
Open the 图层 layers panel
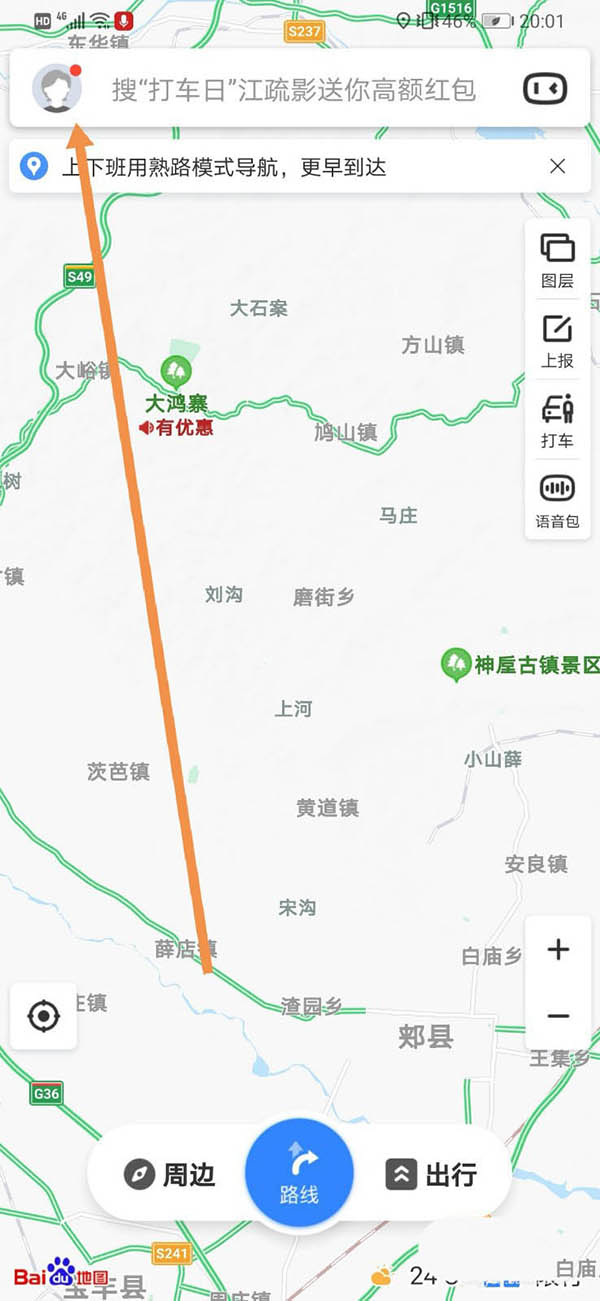point(557,260)
